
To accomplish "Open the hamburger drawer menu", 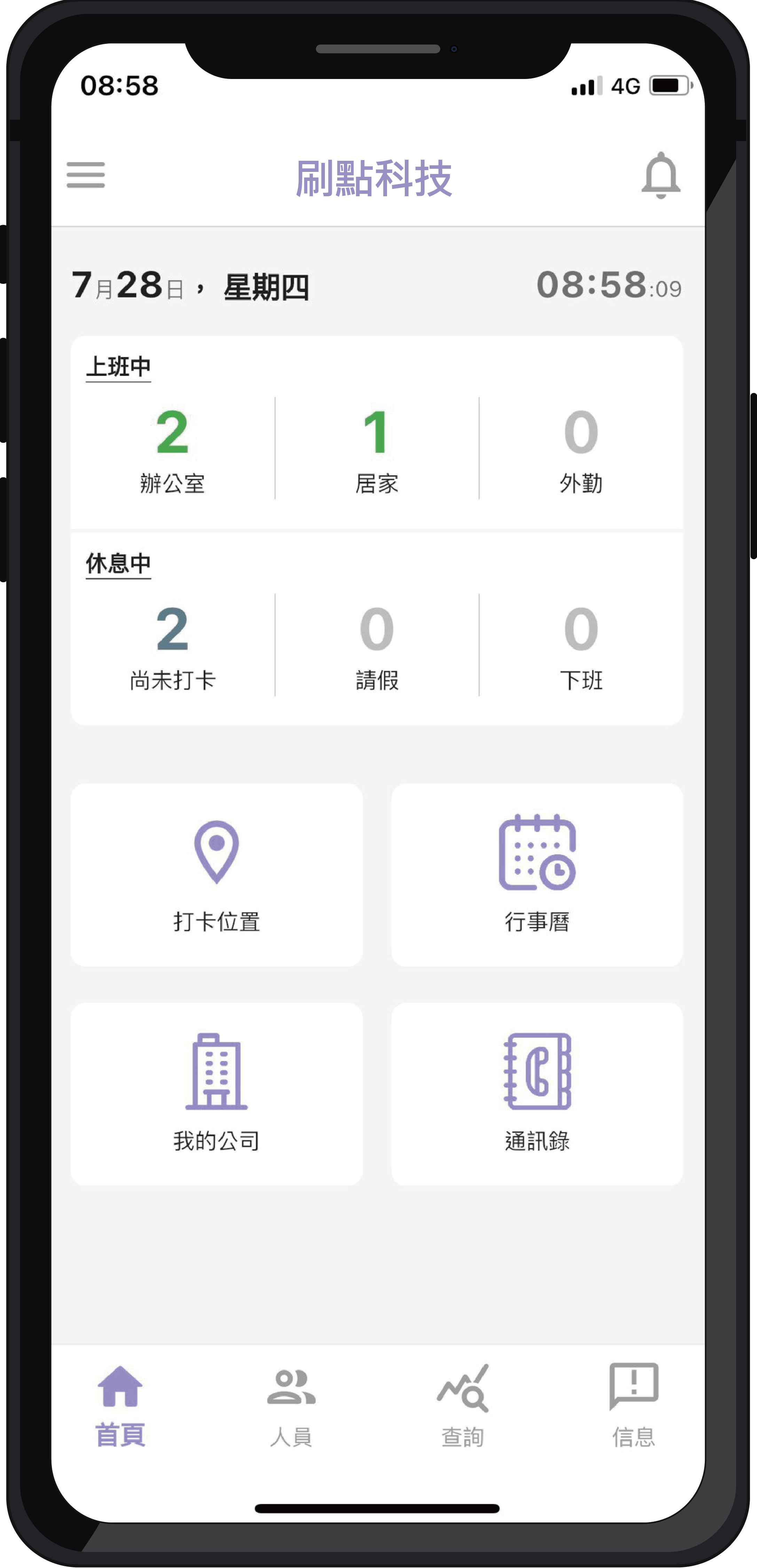I will pyautogui.click(x=86, y=175).
